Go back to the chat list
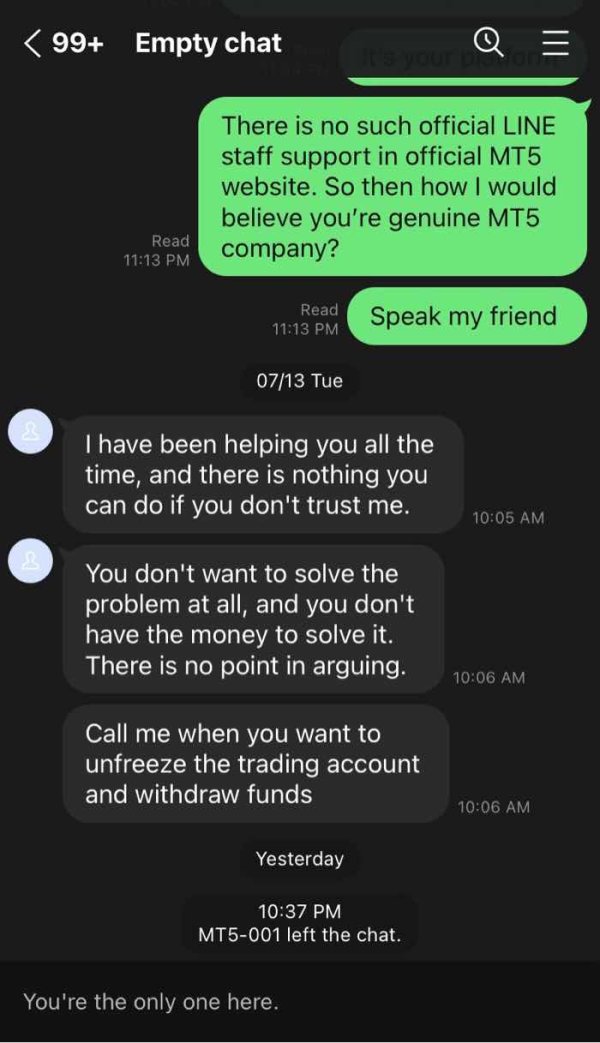 click(33, 44)
